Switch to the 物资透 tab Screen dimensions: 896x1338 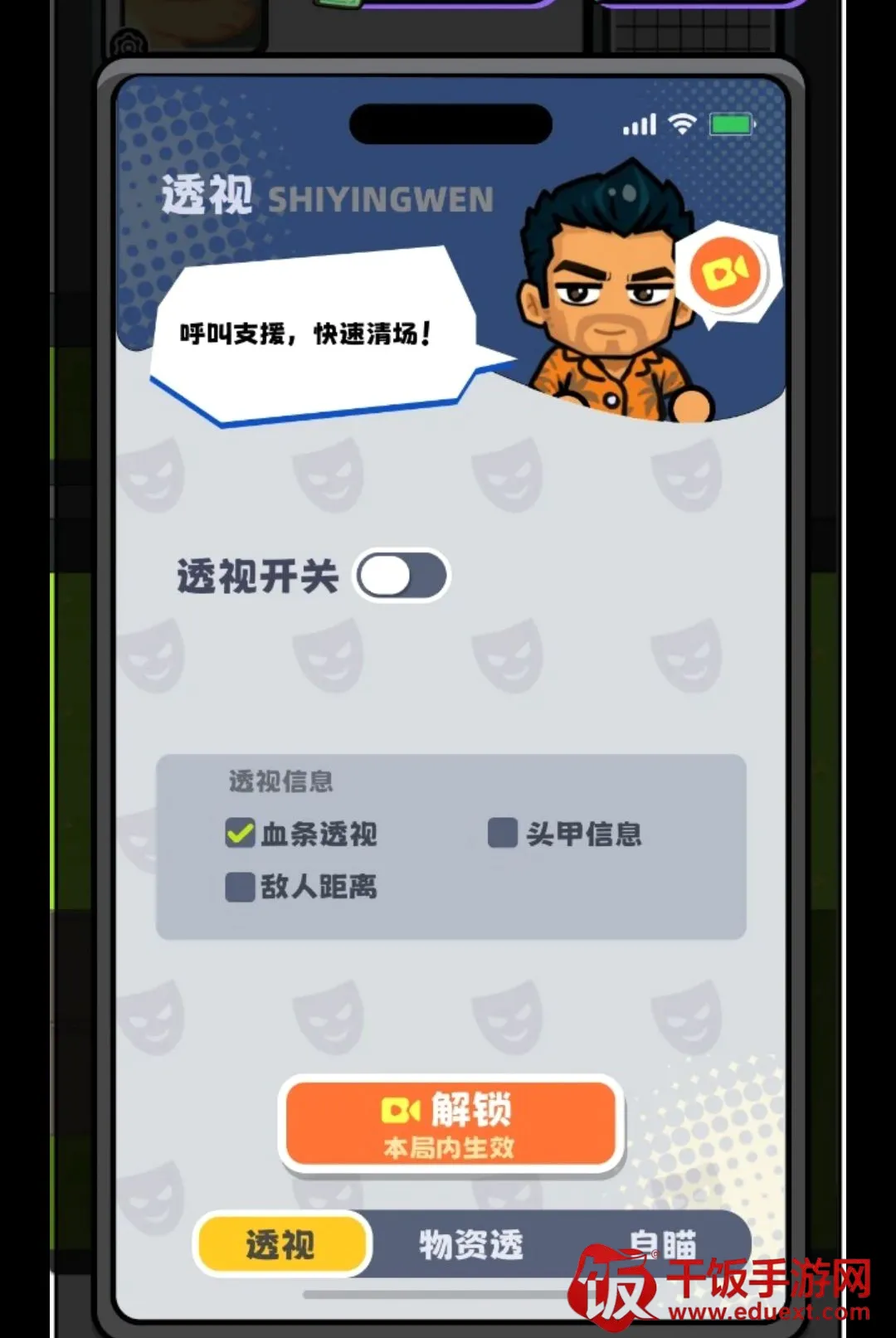click(x=470, y=1244)
